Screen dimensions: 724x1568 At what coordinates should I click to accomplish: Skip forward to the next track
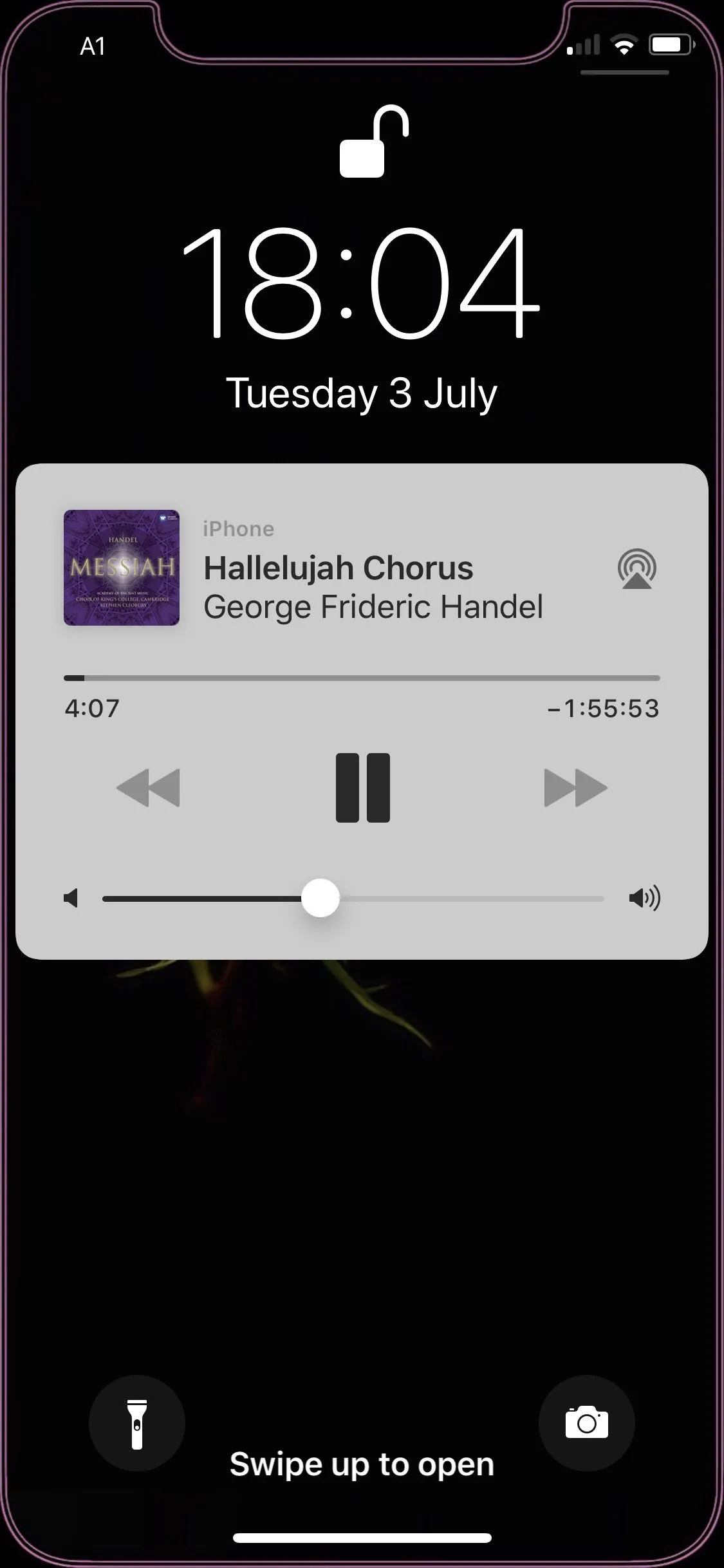[x=575, y=787]
